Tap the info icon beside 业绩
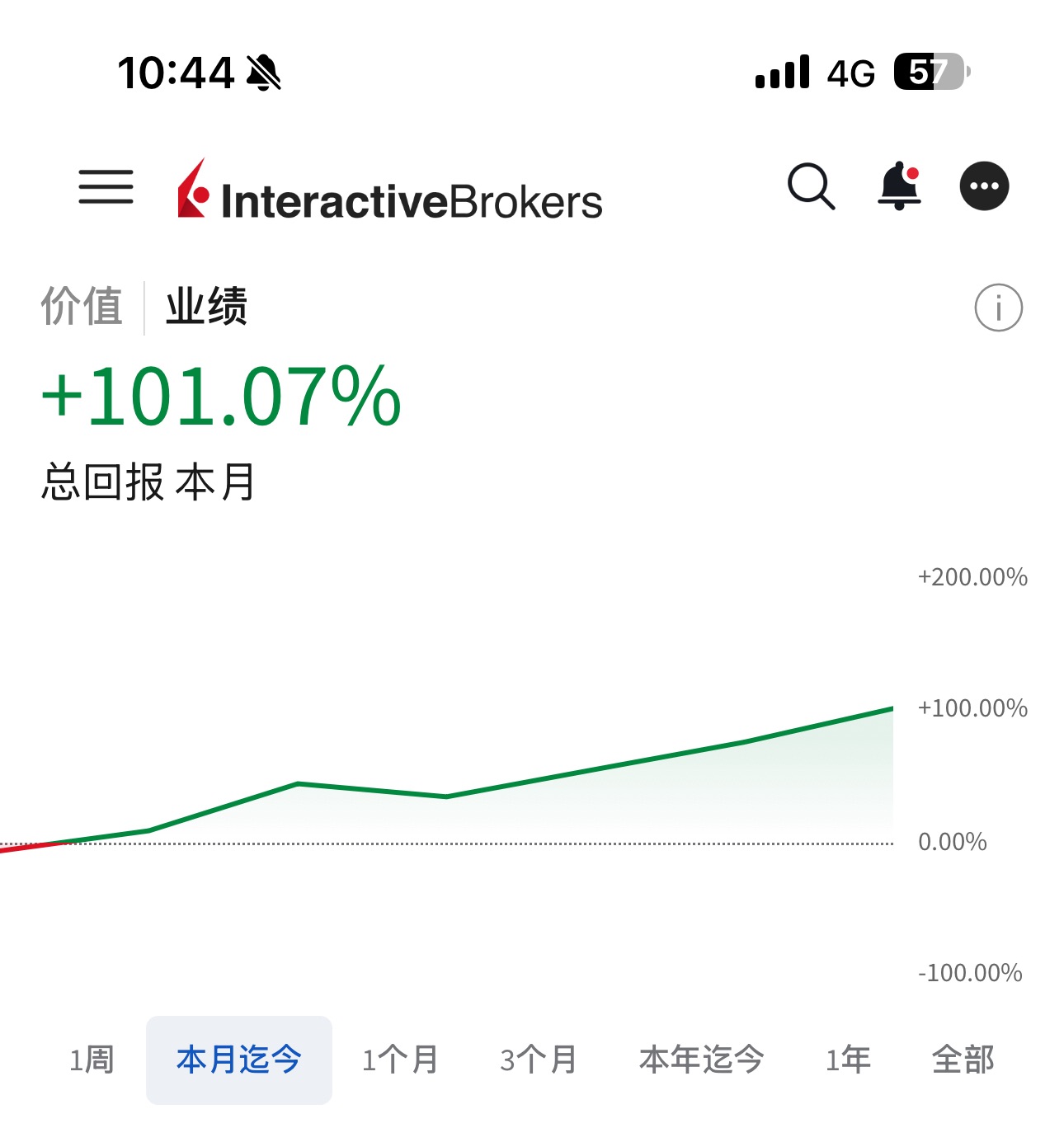 (x=998, y=308)
